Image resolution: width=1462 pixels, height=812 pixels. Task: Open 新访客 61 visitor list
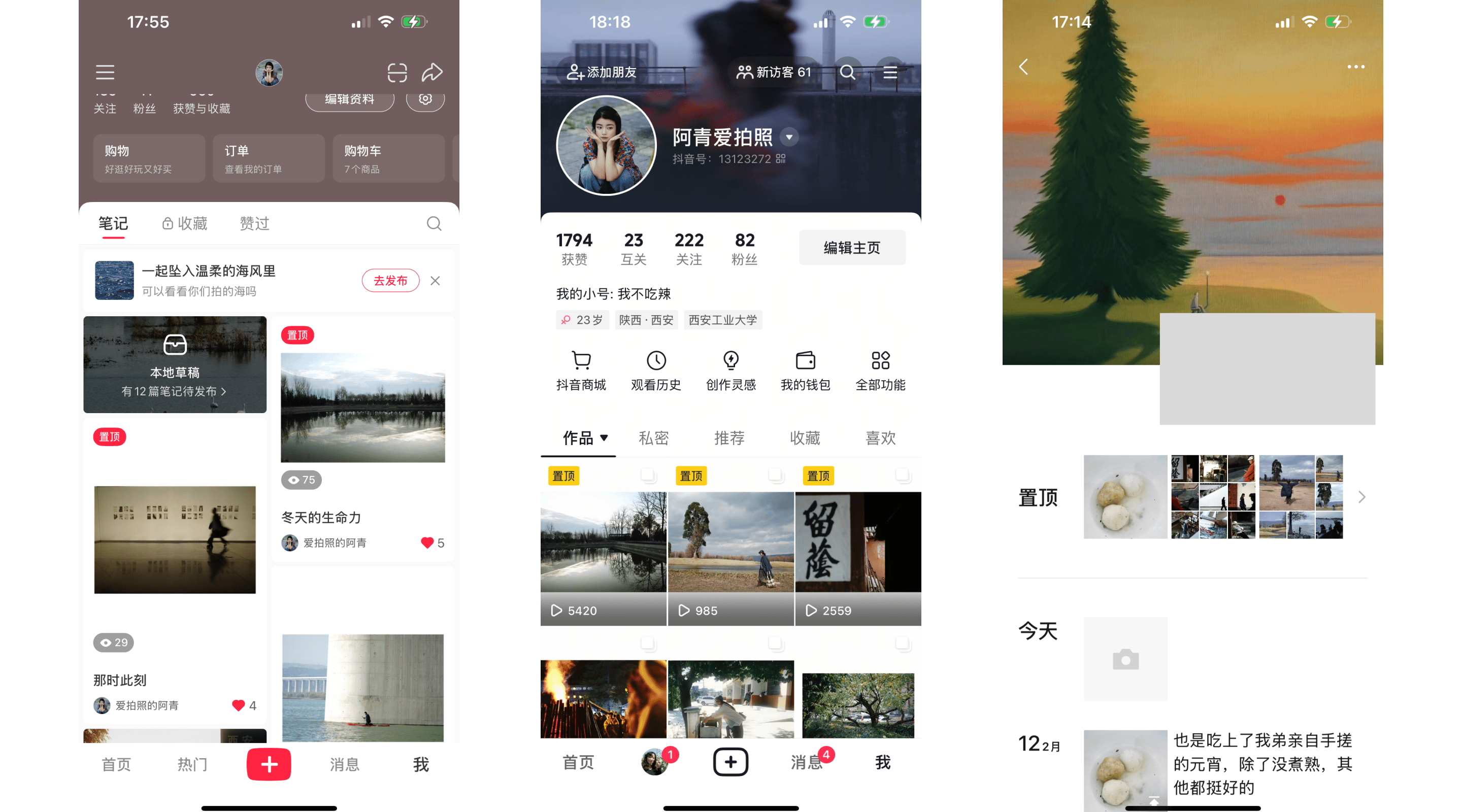773,72
